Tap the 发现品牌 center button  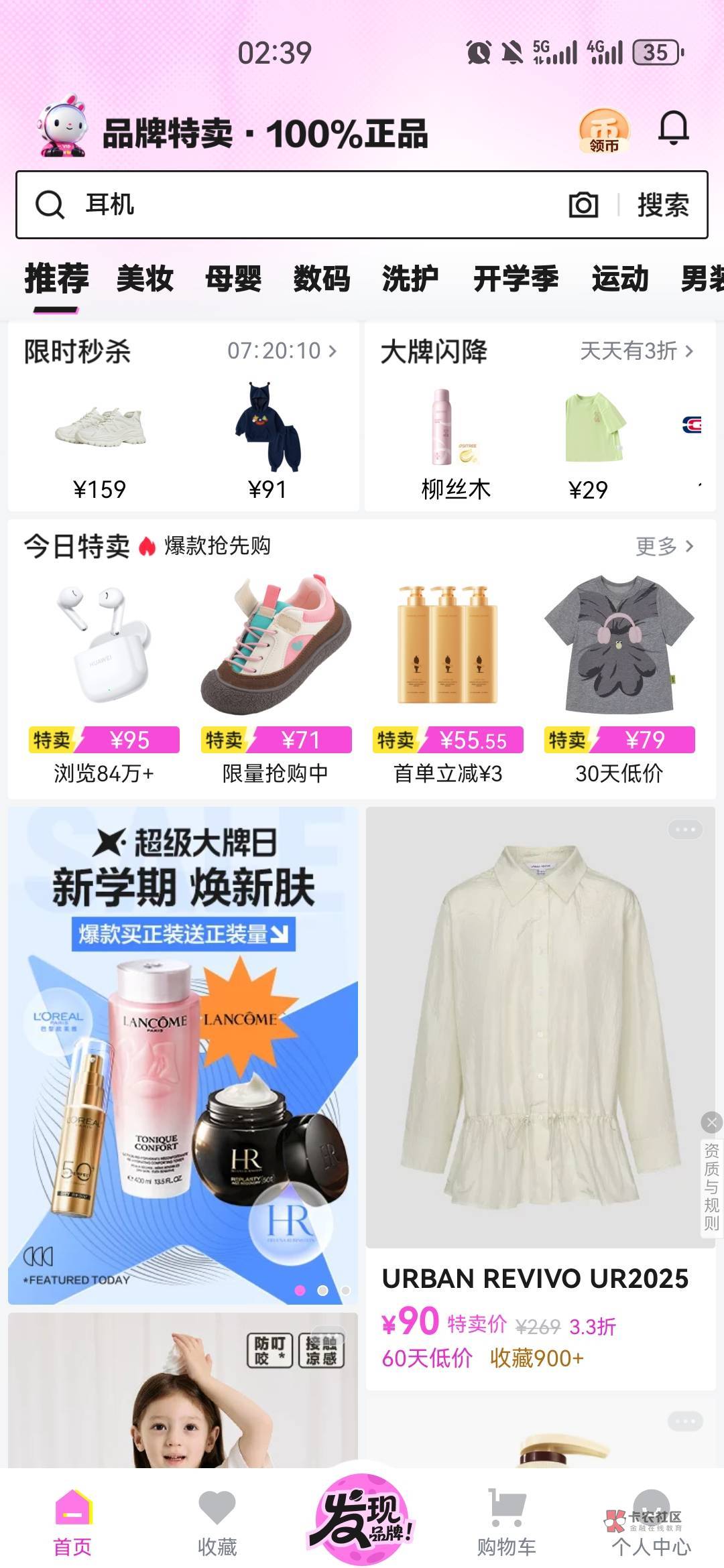coord(362,1517)
